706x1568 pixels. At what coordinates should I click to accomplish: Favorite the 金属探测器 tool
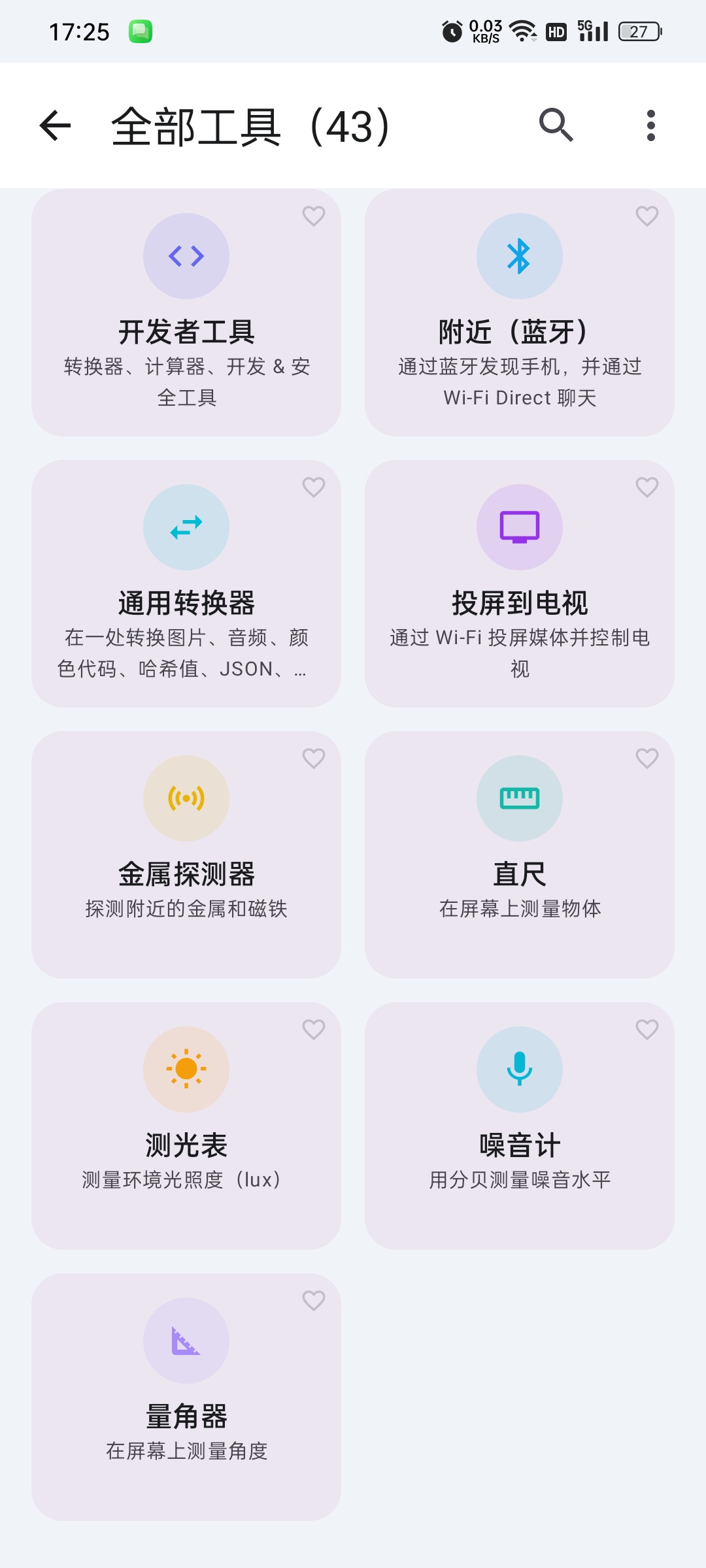(314, 758)
